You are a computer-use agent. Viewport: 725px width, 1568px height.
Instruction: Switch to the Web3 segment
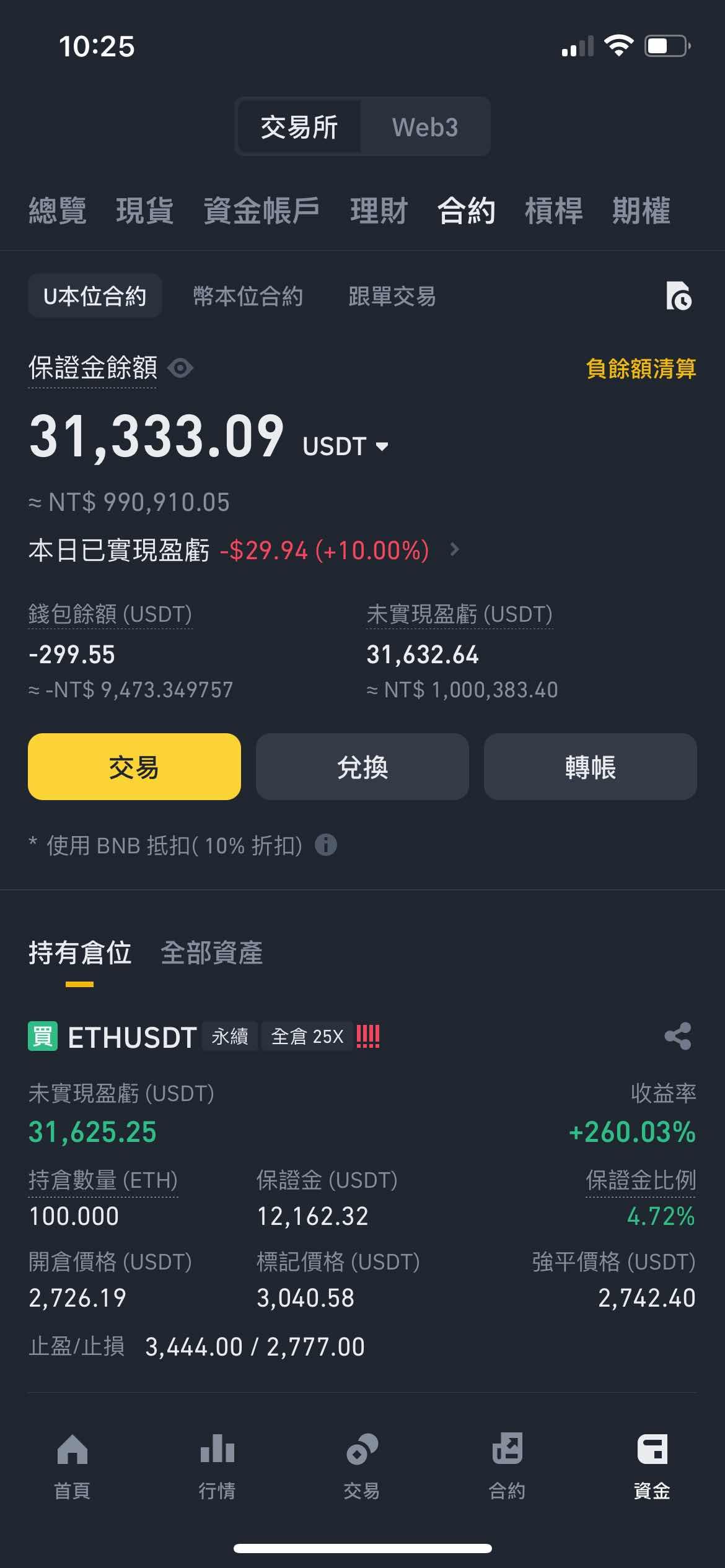pyautogui.click(x=425, y=127)
